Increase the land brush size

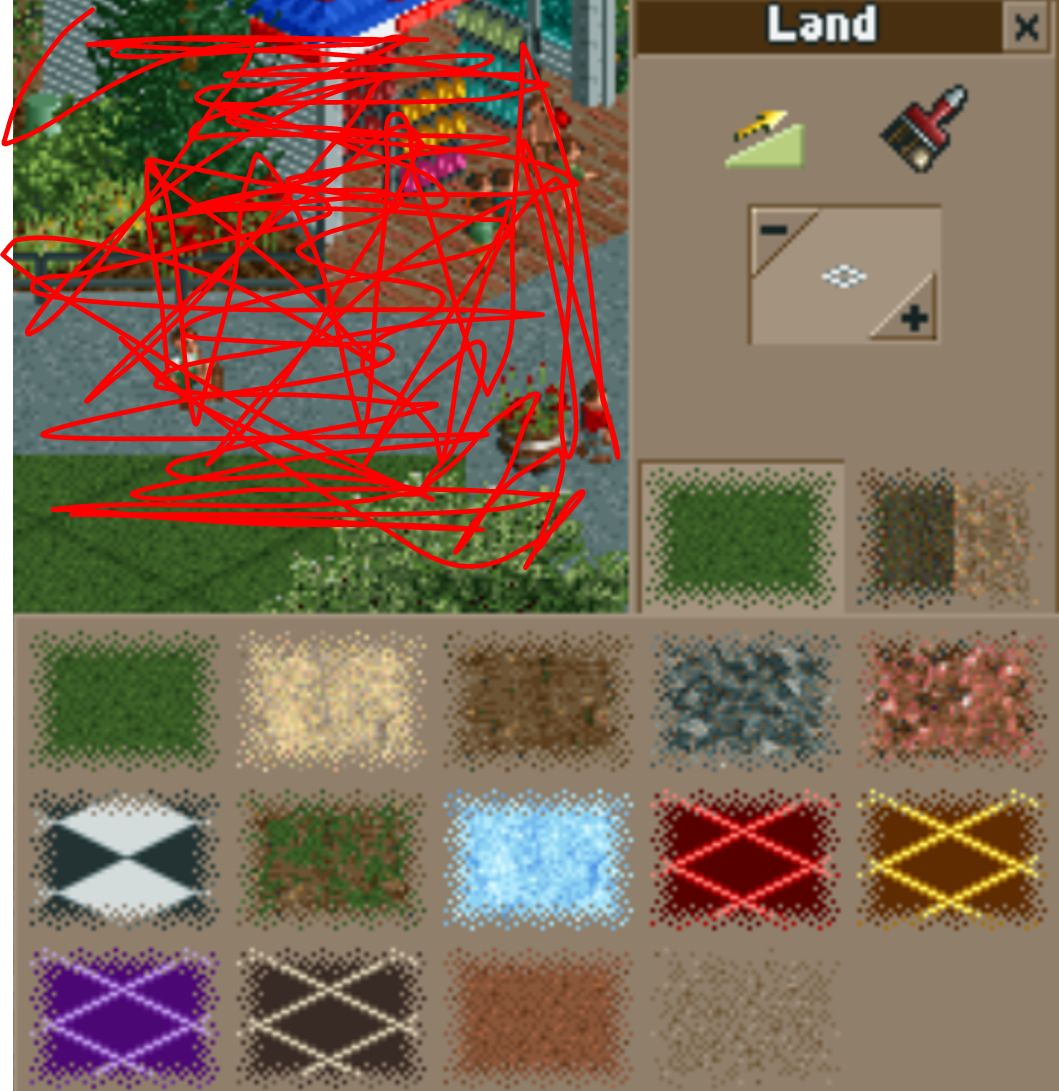911,317
